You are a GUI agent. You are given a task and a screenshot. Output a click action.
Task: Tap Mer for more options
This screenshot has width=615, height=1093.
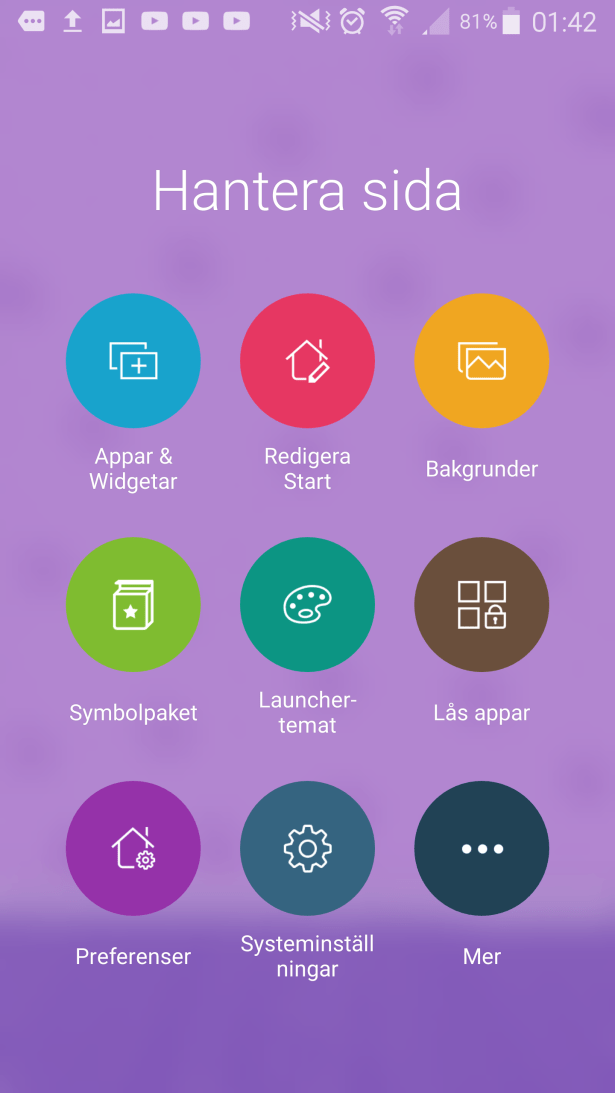point(481,848)
